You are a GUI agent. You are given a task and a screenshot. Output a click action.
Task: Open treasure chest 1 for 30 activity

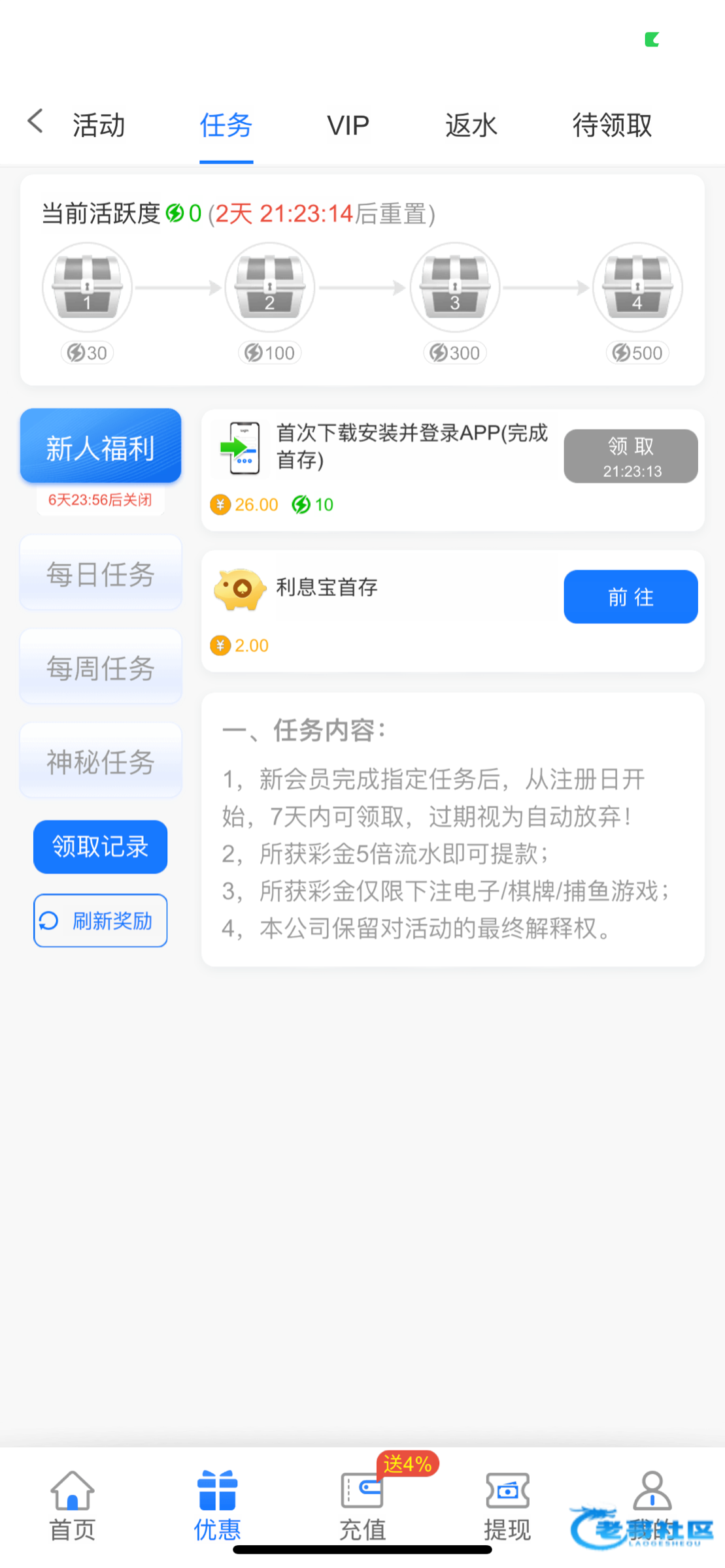pos(87,287)
